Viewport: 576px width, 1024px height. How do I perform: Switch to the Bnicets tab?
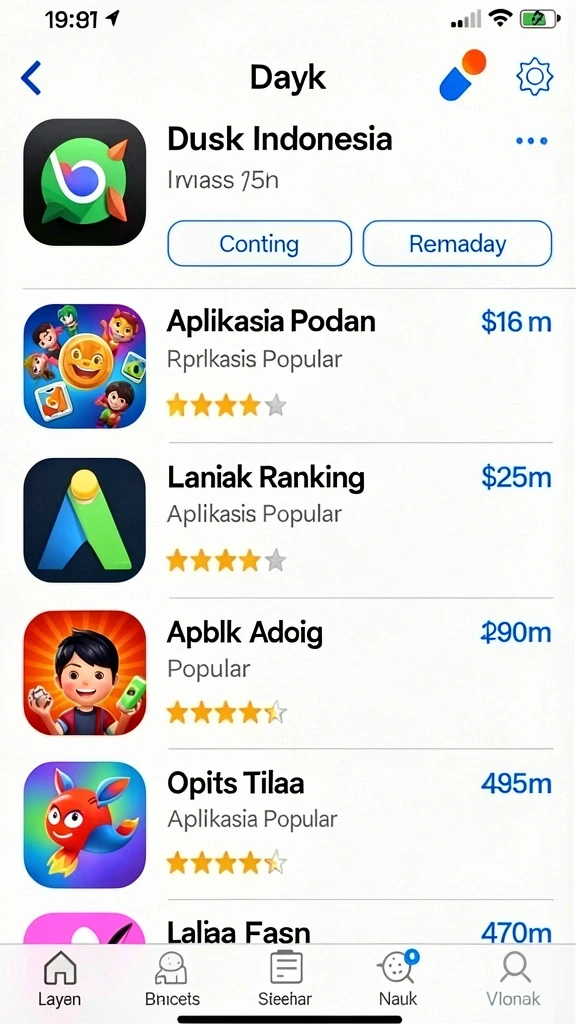172,978
